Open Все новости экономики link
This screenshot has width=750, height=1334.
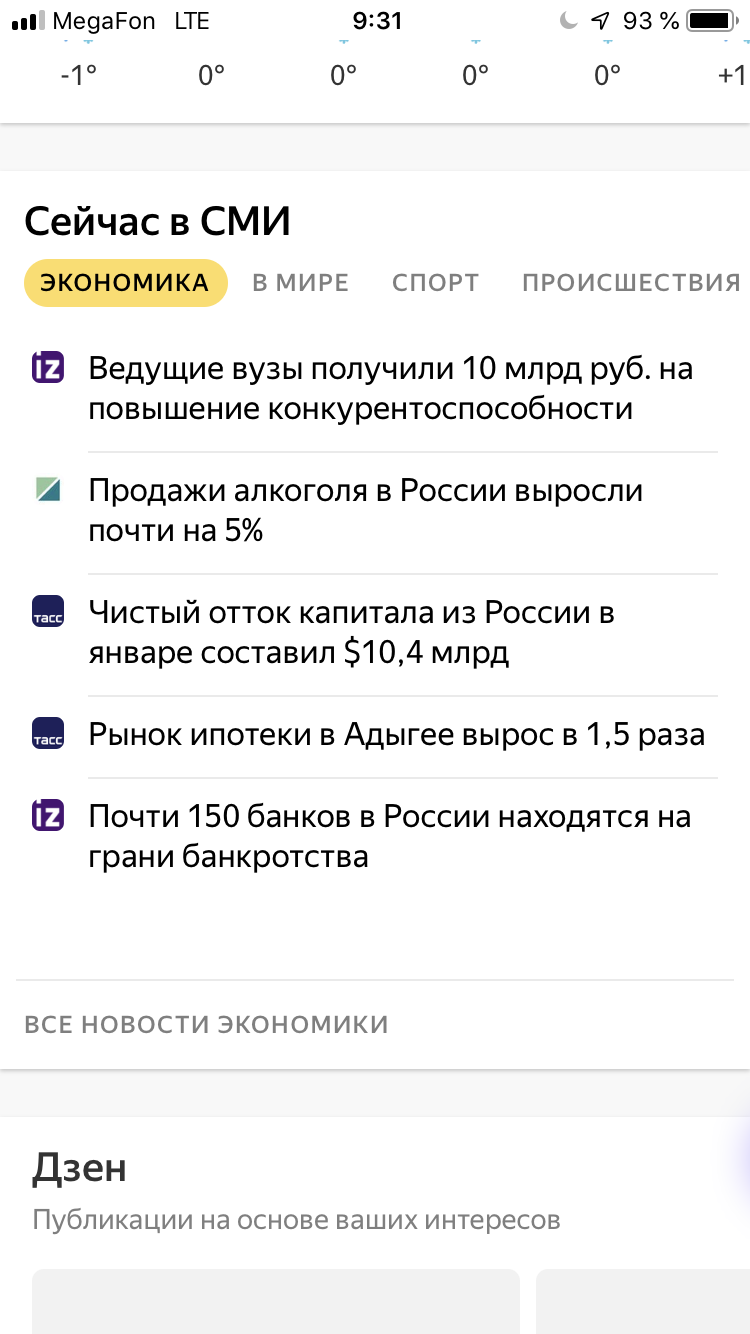click(x=206, y=1024)
